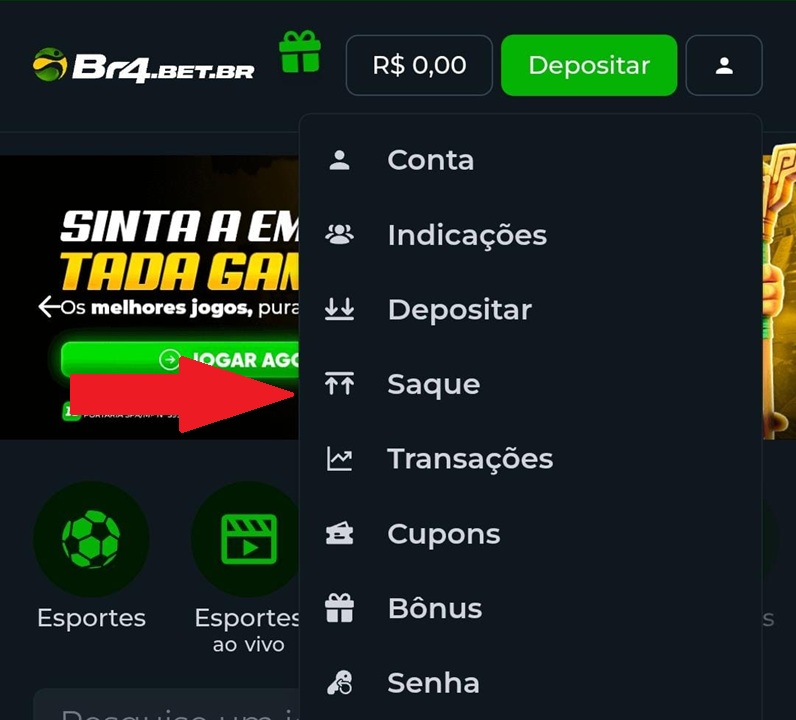Open Conta from the dropdown menu
The width and height of the screenshot is (796, 720).
(x=430, y=160)
